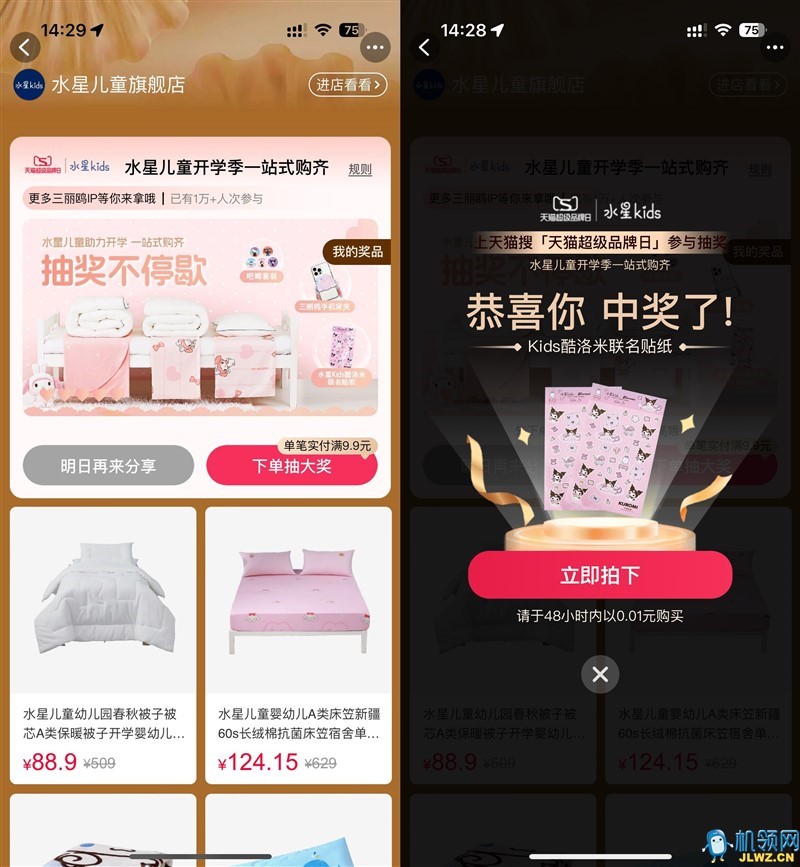The image size is (800, 867).
Task: Tap the 立即拍下 button
Action: click(x=600, y=575)
